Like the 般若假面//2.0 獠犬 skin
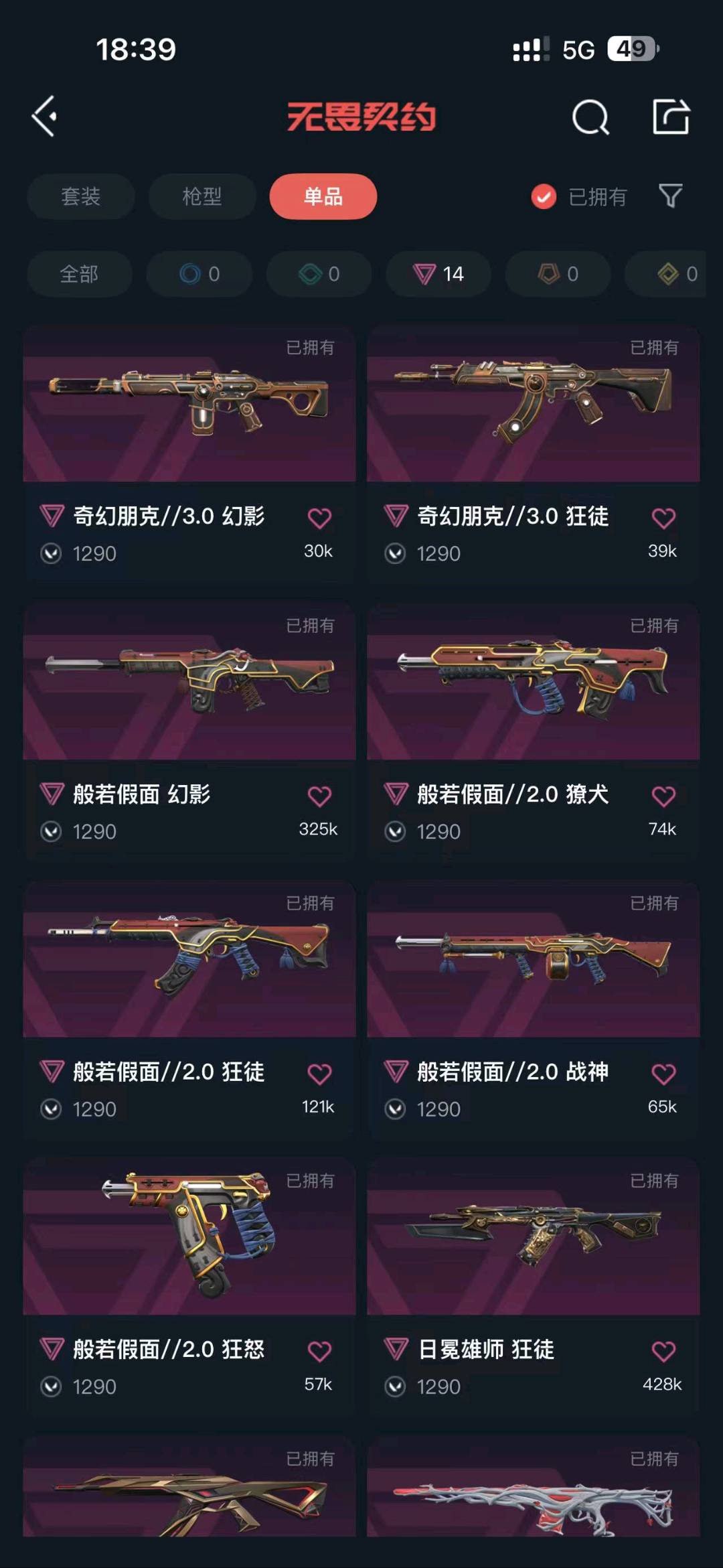Image resolution: width=723 pixels, height=1568 pixels. pyautogui.click(x=663, y=796)
